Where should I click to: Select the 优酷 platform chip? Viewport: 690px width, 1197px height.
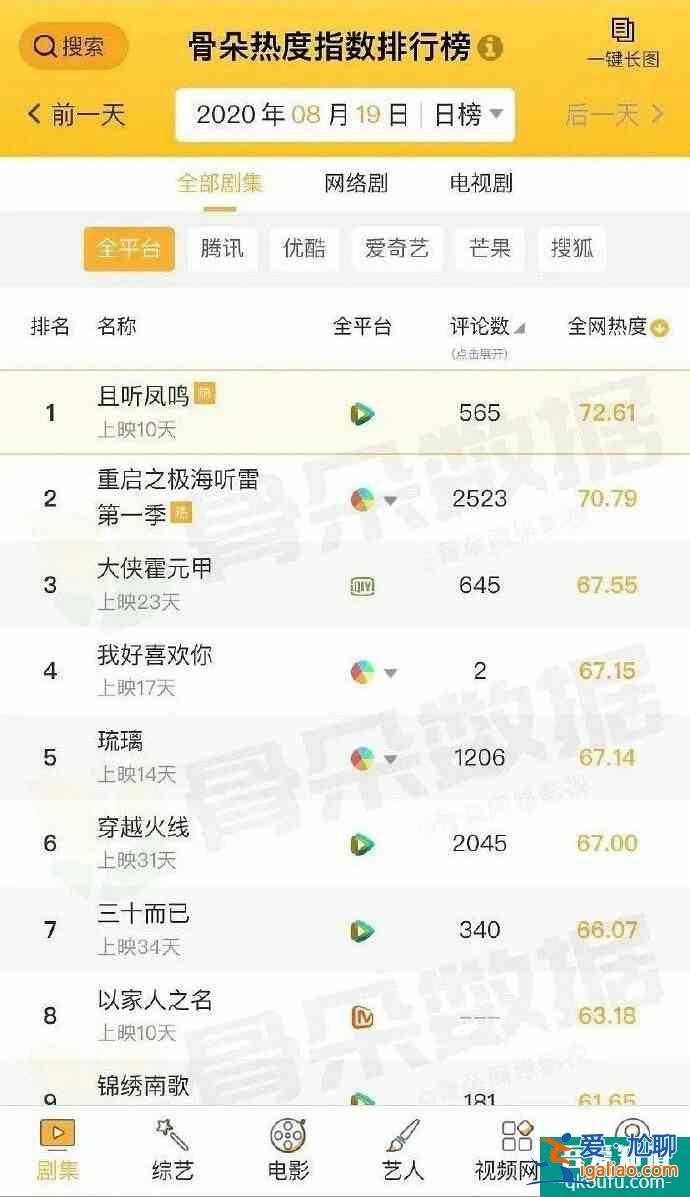tap(305, 249)
